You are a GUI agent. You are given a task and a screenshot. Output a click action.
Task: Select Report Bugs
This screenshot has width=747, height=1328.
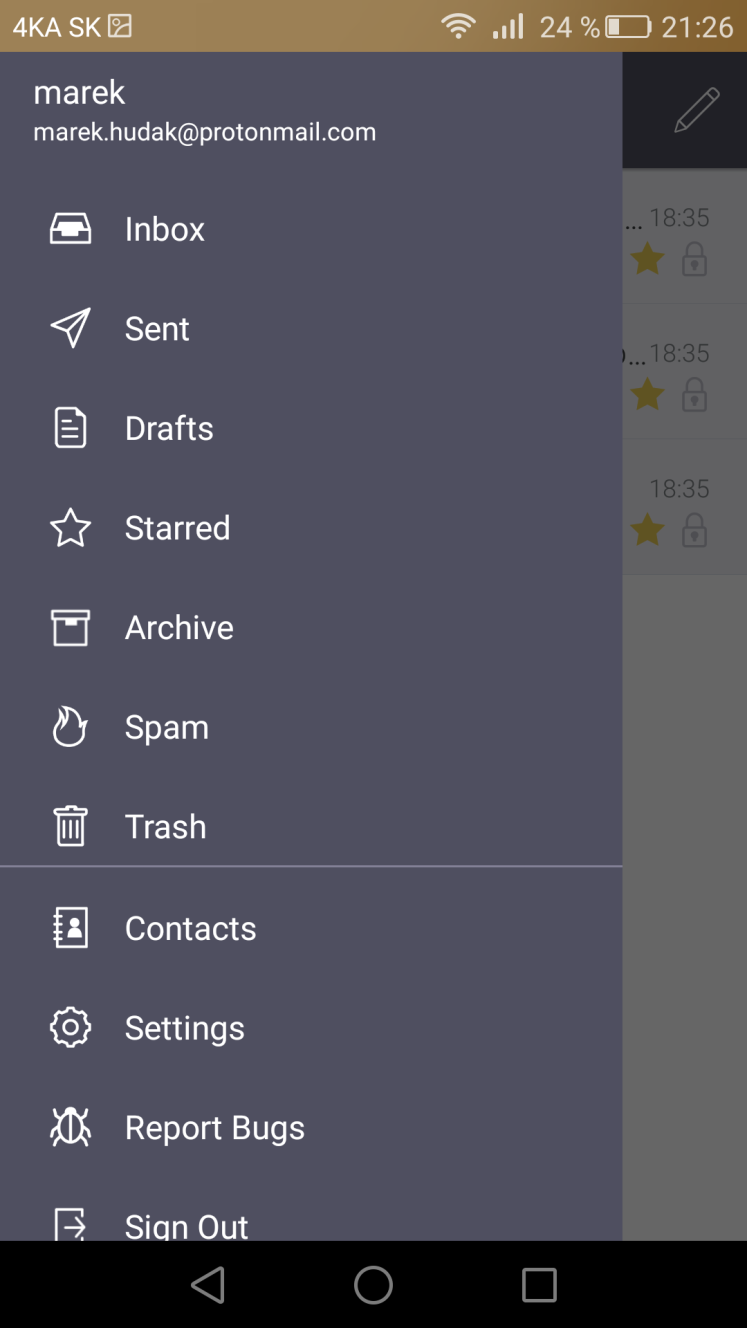point(311,1128)
